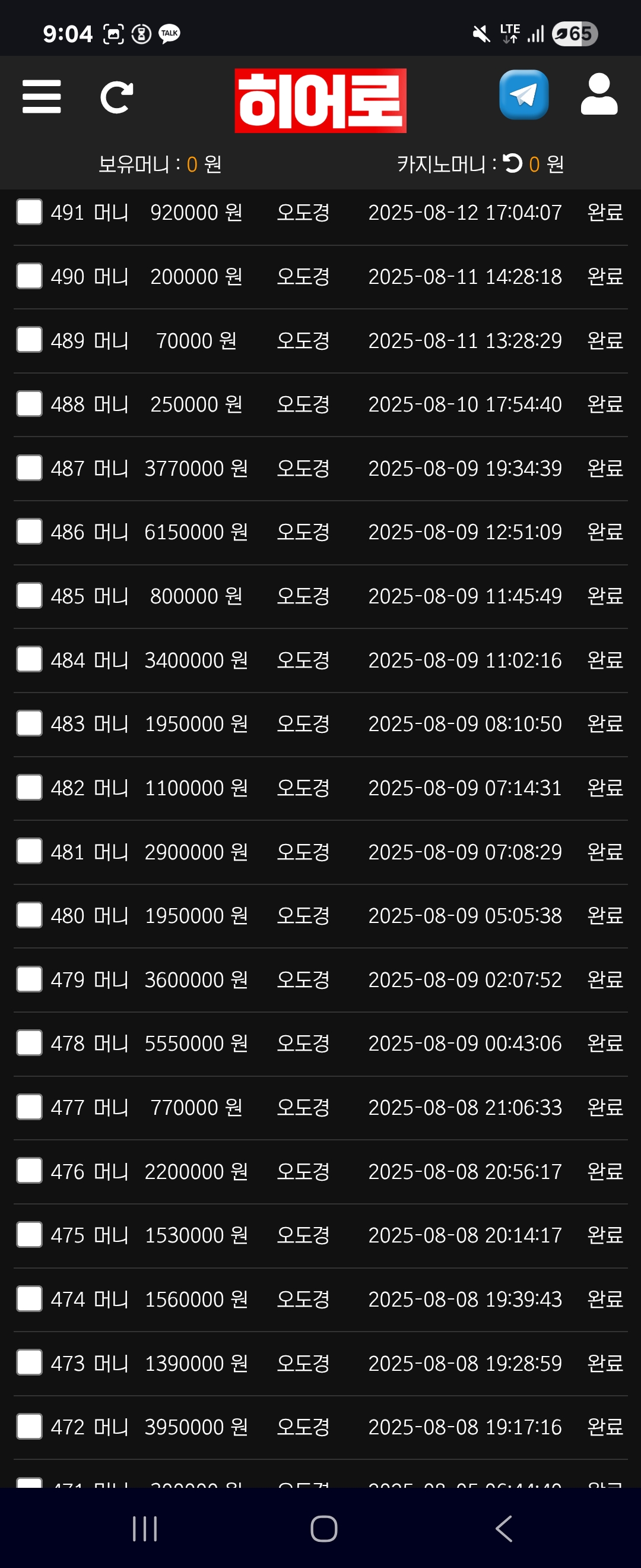Refresh the 카지노머니 balance
The height and width of the screenshot is (1568, 641).
pyautogui.click(x=513, y=163)
